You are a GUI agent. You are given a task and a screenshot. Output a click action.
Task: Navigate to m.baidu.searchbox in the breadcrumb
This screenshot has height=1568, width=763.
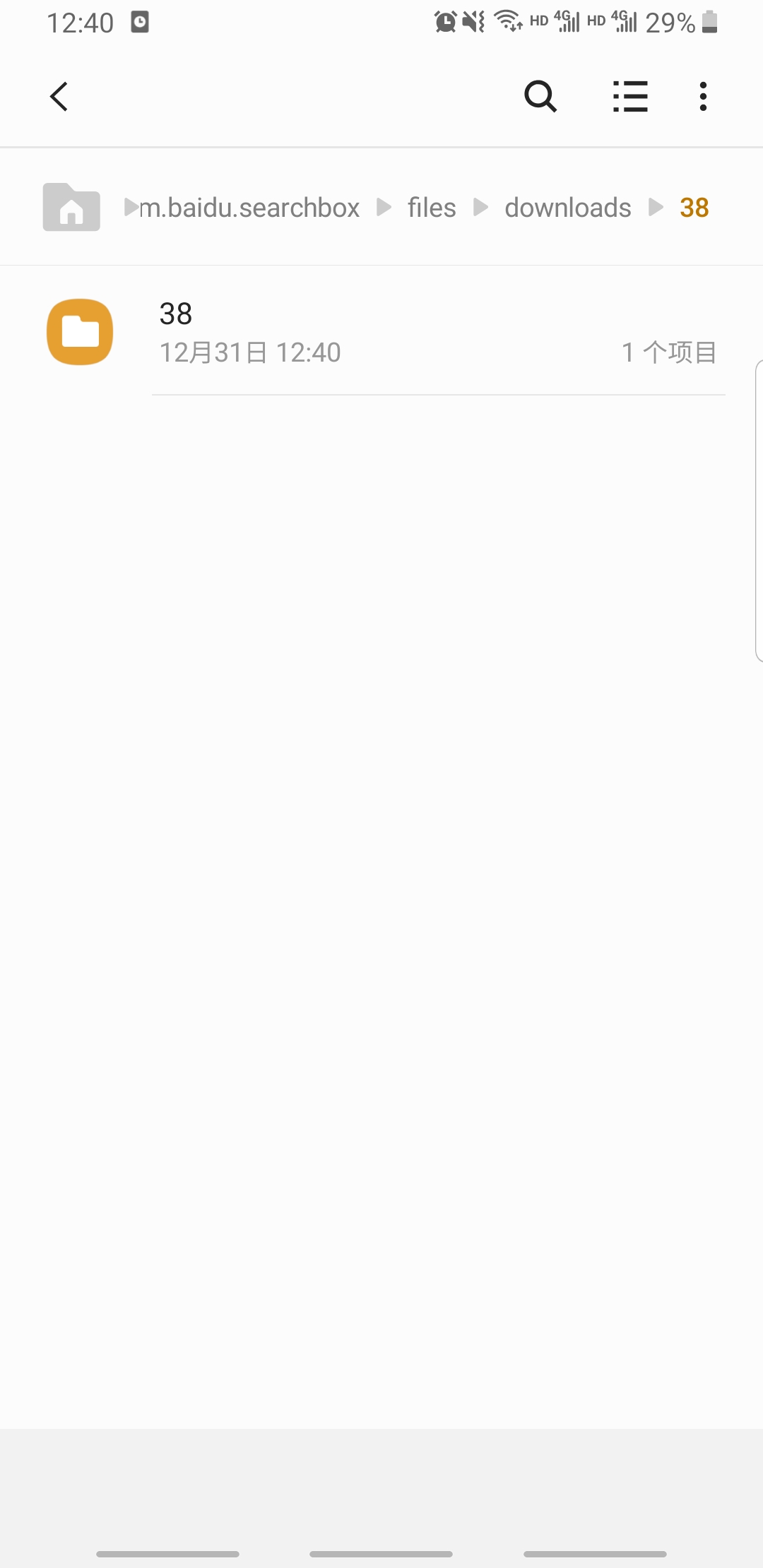click(x=249, y=208)
